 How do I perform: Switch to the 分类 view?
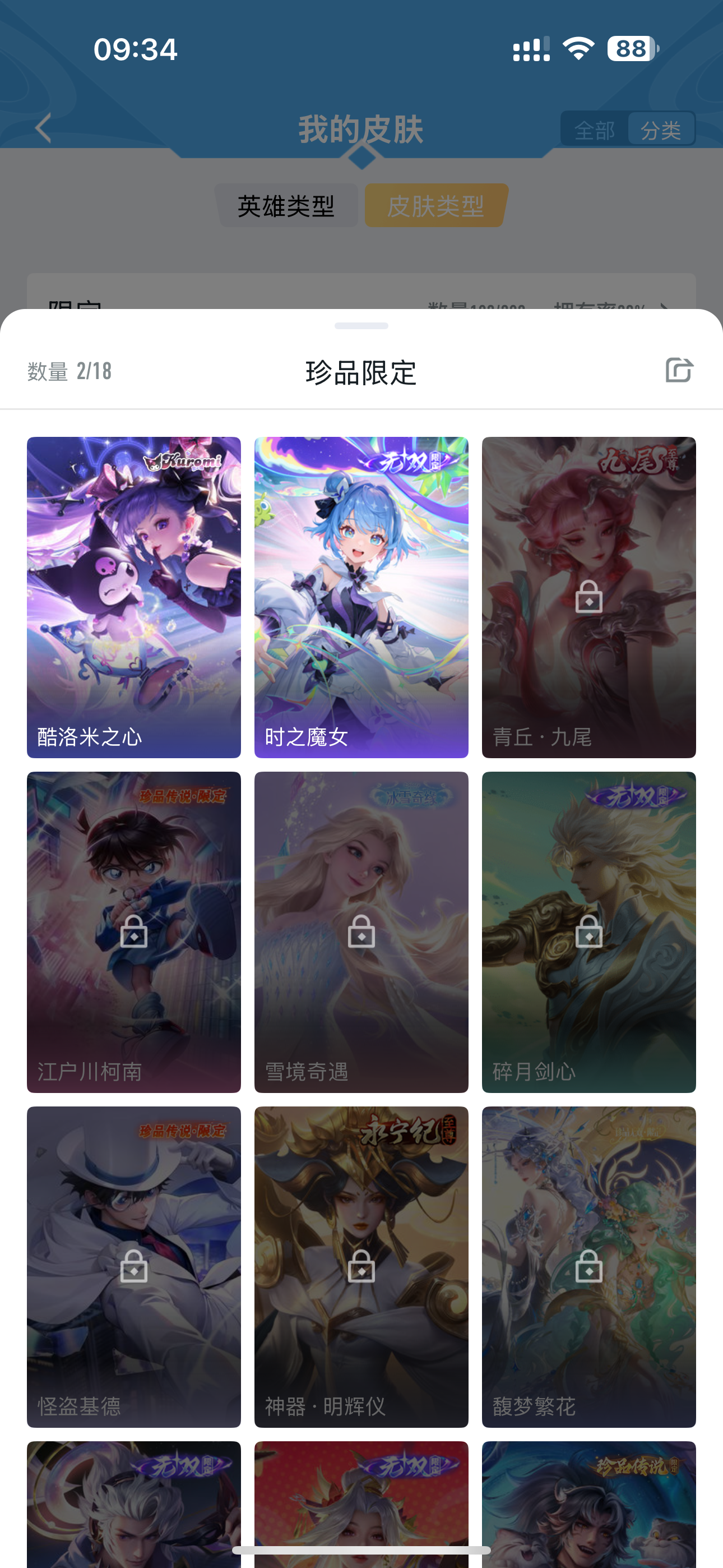pyautogui.click(x=660, y=130)
